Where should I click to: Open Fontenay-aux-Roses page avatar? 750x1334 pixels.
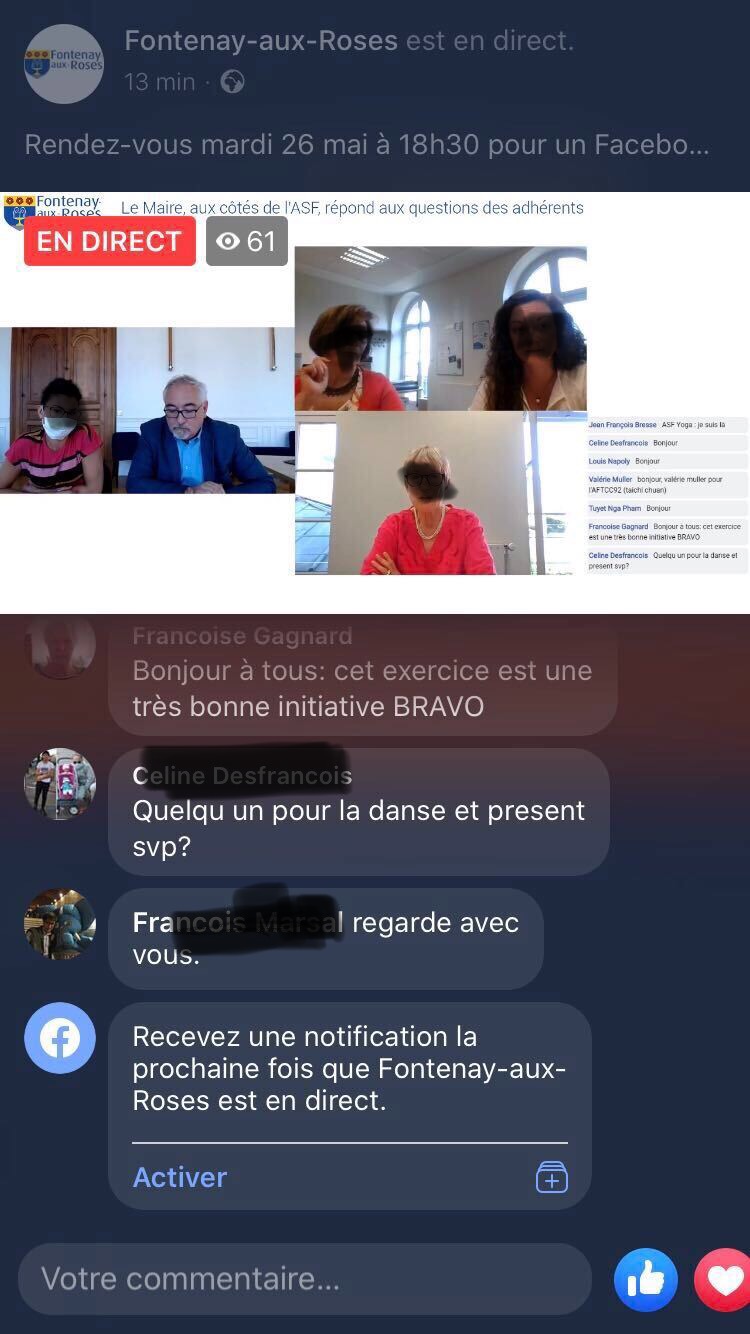coord(63,64)
